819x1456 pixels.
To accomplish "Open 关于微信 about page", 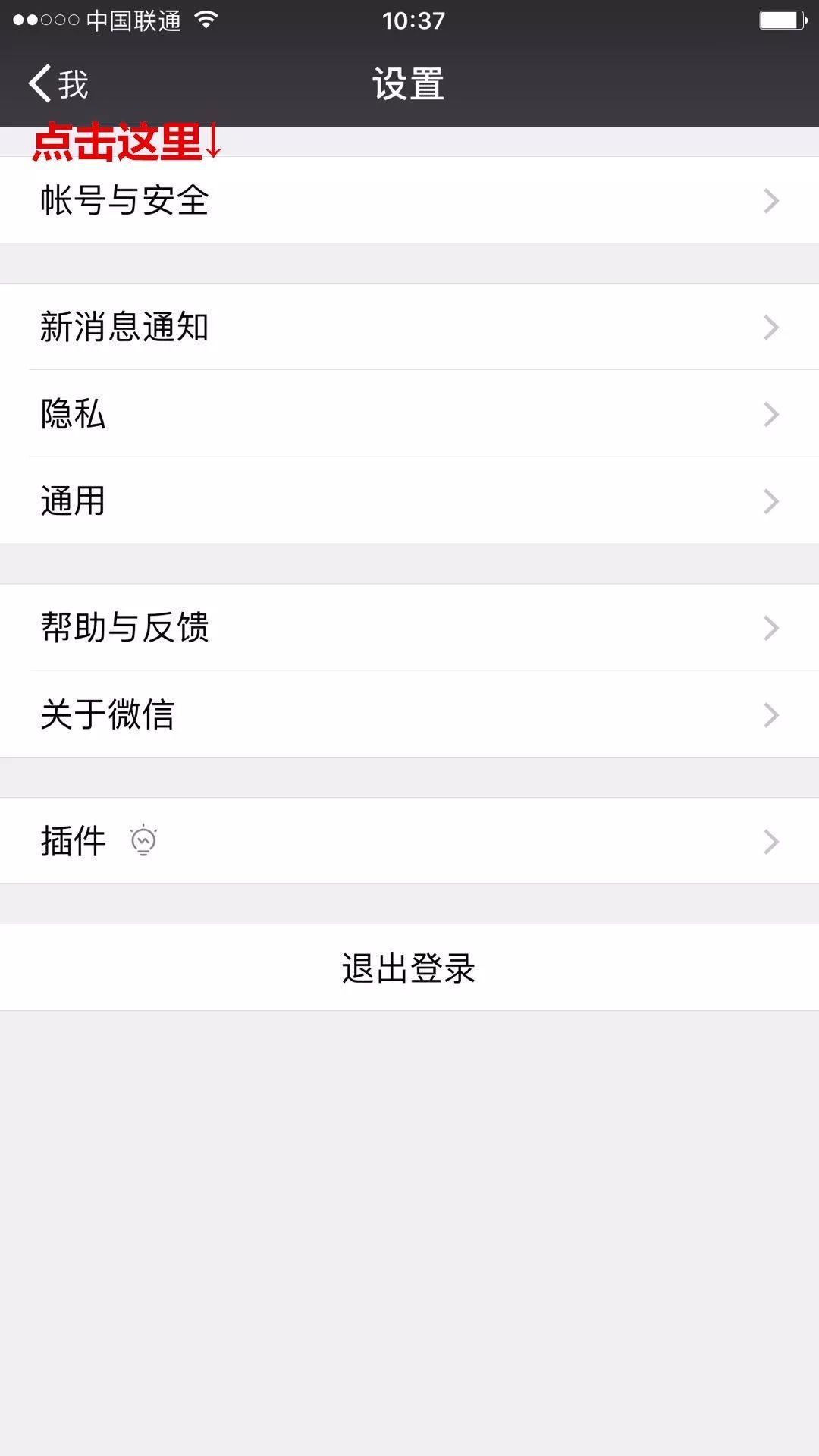I will 106,715.
